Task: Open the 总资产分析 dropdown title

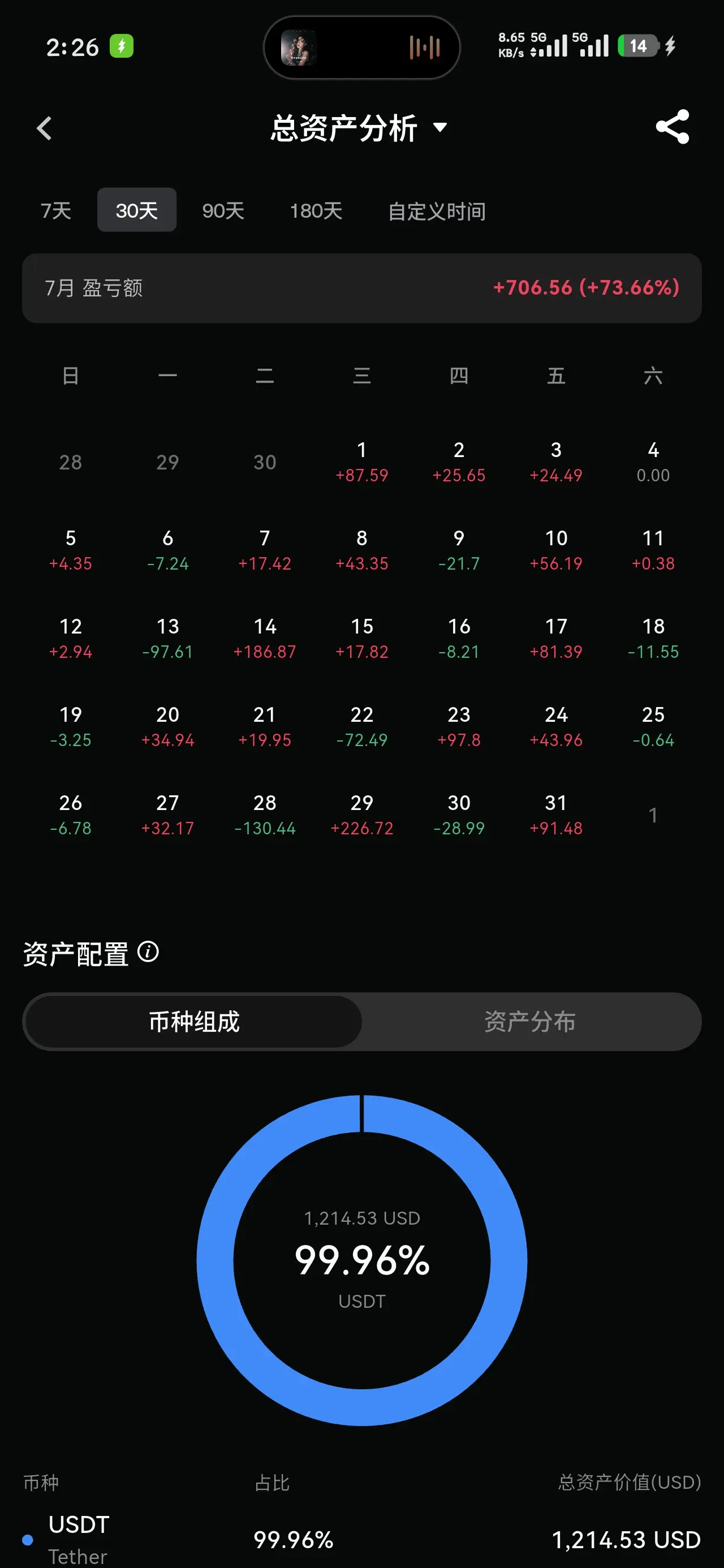Action: 359,128
